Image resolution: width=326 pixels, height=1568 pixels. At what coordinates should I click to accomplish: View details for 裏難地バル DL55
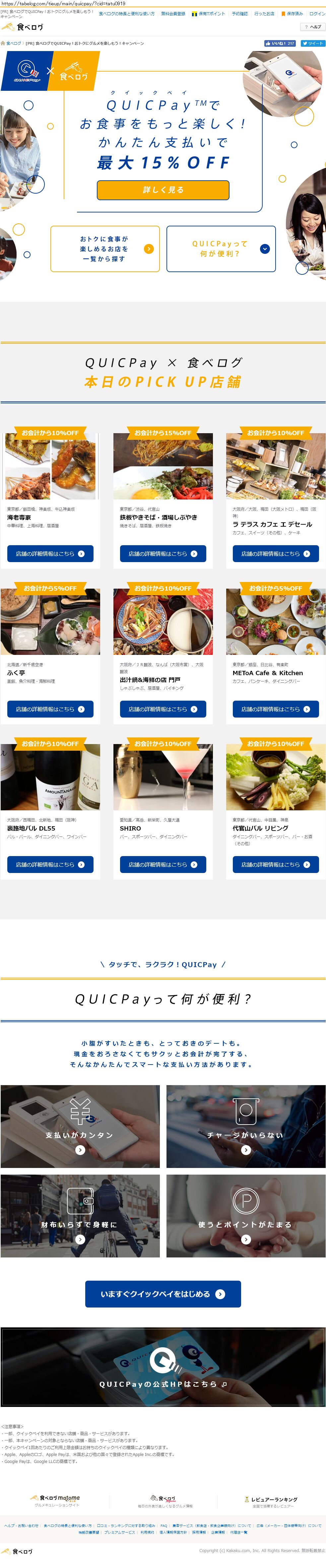click(x=50, y=864)
